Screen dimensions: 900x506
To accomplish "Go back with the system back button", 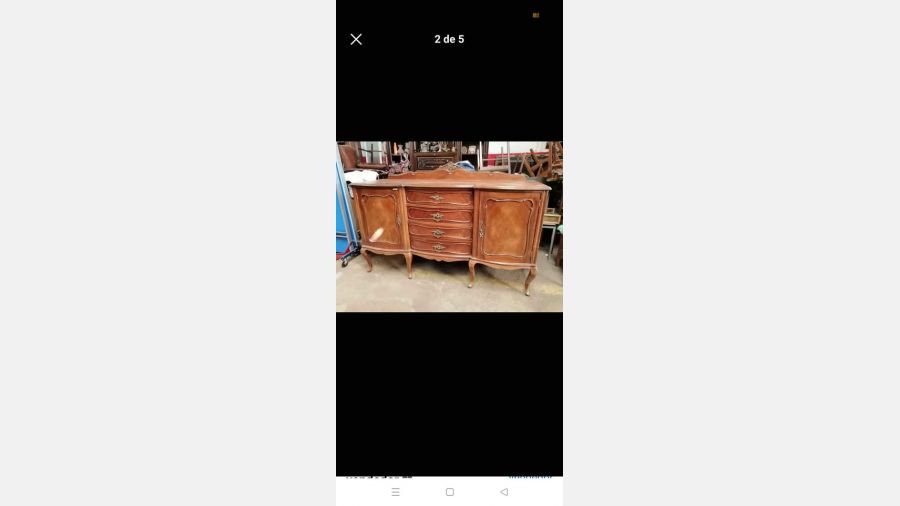I will click(504, 492).
